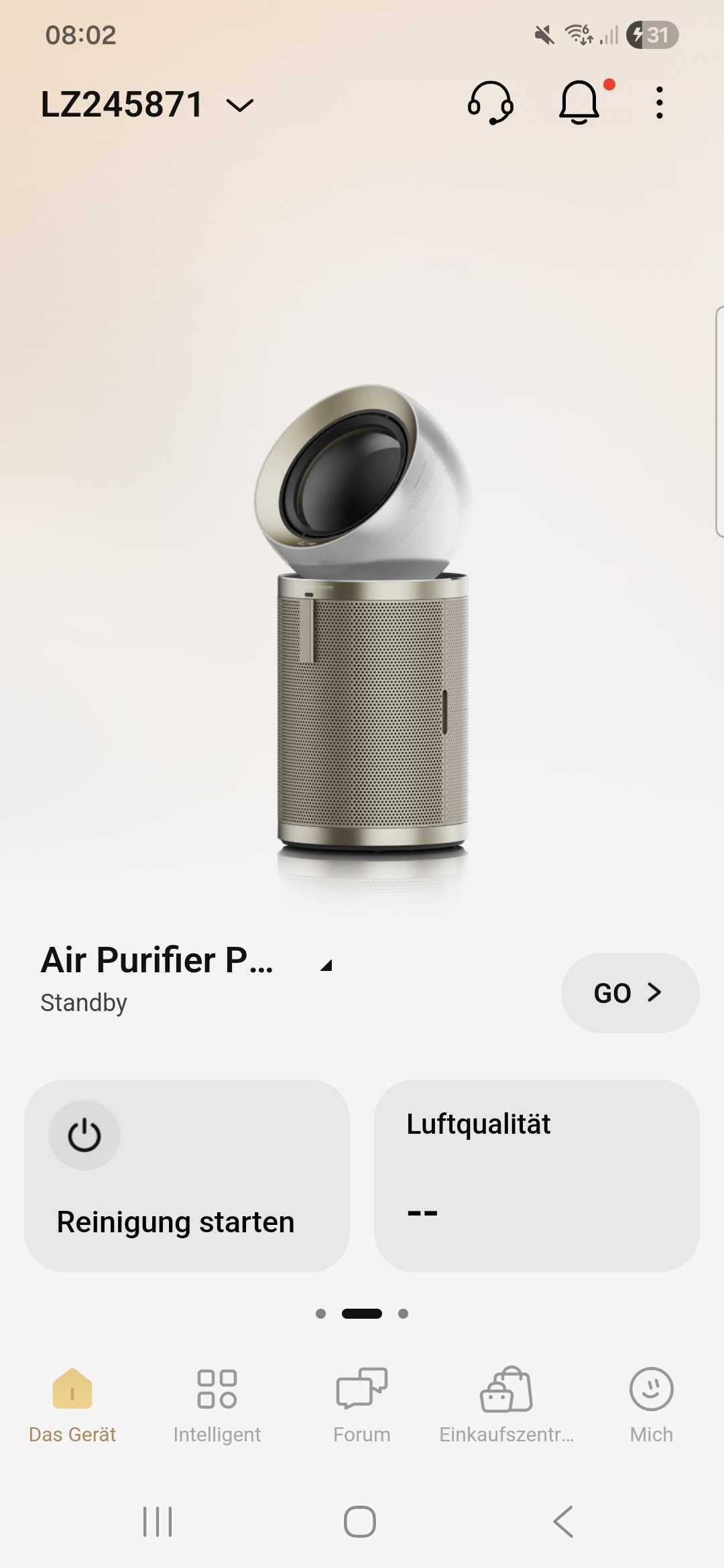The height and width of the screenshot is (1568, 724).
Task: Go back with system back button
Action: point(563,1522)
